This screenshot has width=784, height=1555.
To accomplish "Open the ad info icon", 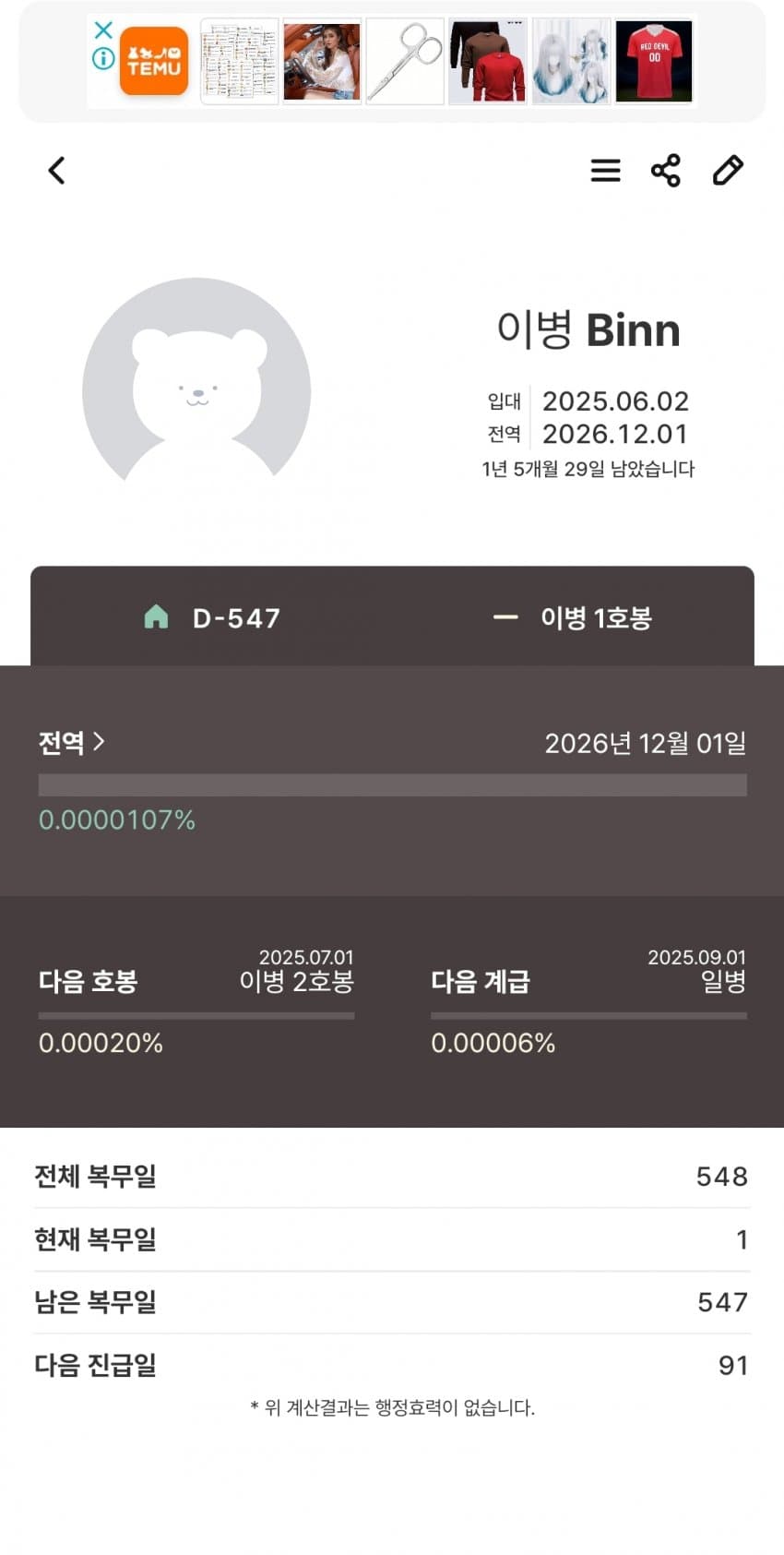I will click(103, 59).
